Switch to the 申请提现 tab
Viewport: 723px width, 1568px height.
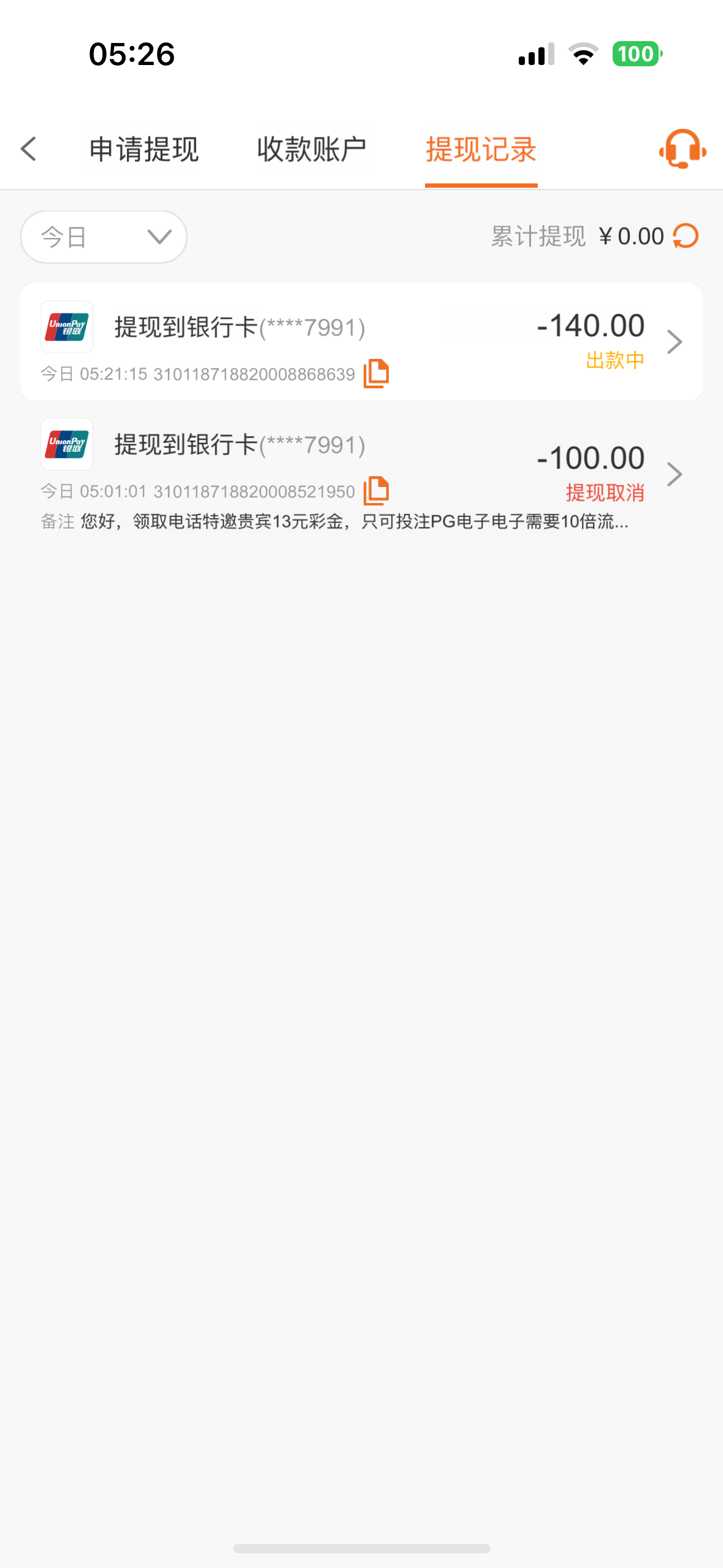144,150
